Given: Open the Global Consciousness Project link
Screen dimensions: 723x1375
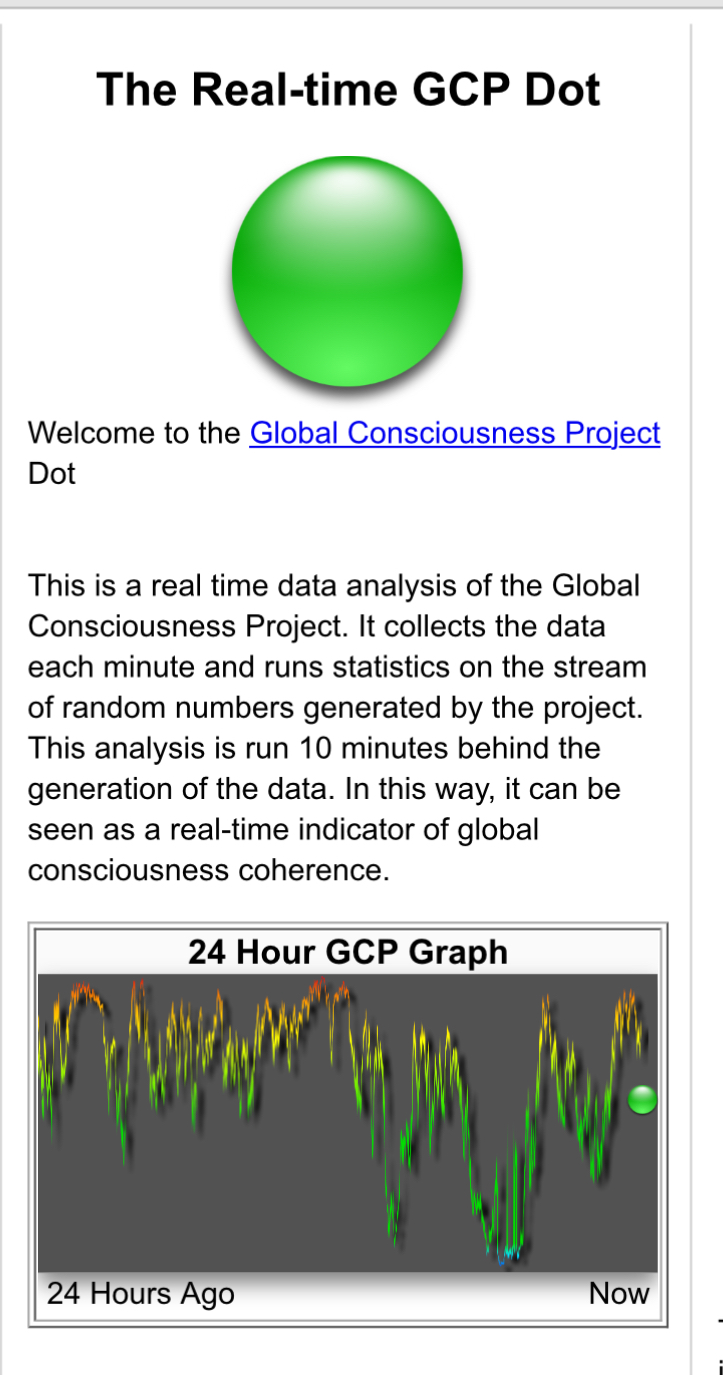Looking at the screenshot, I should 455,433.
